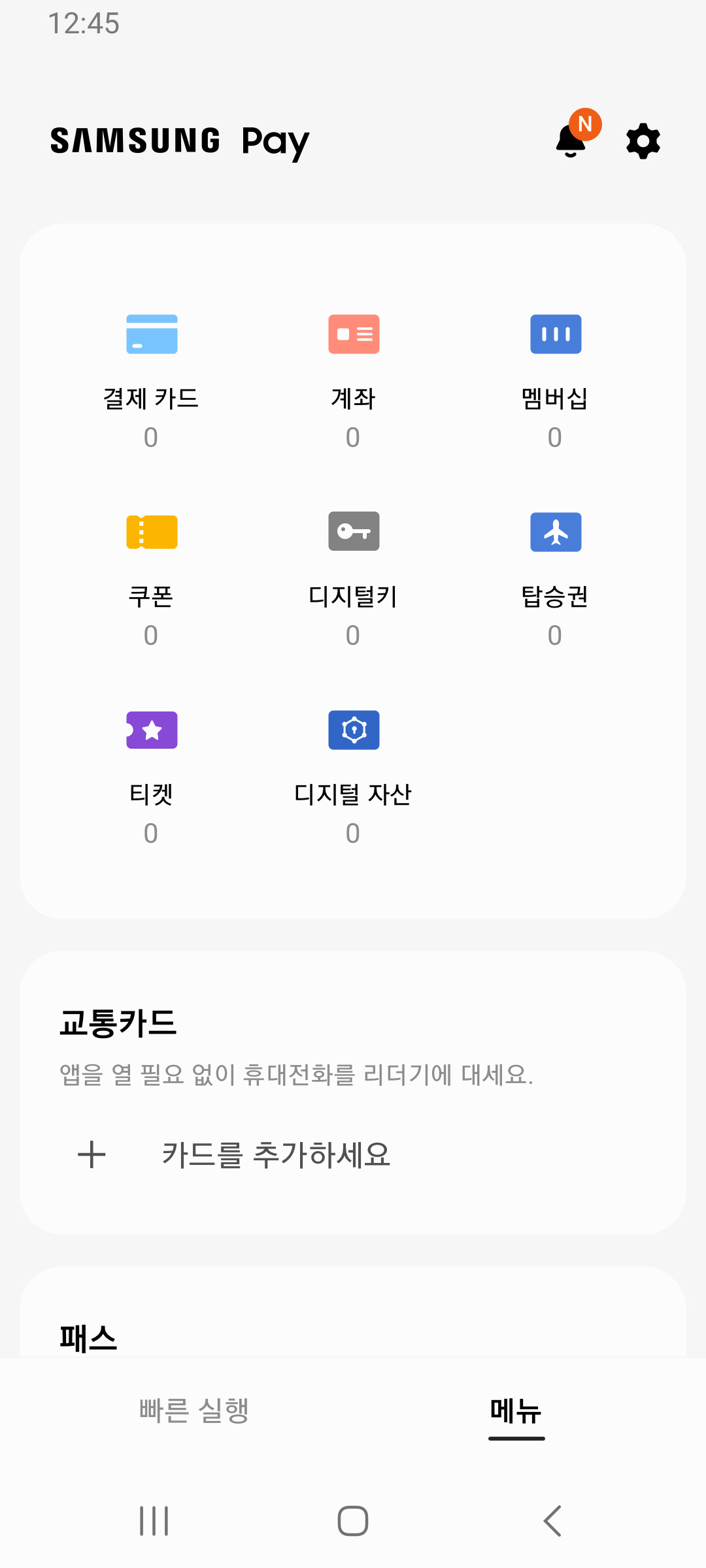Open Samsung Pay settings gear

tap(643, 141)
